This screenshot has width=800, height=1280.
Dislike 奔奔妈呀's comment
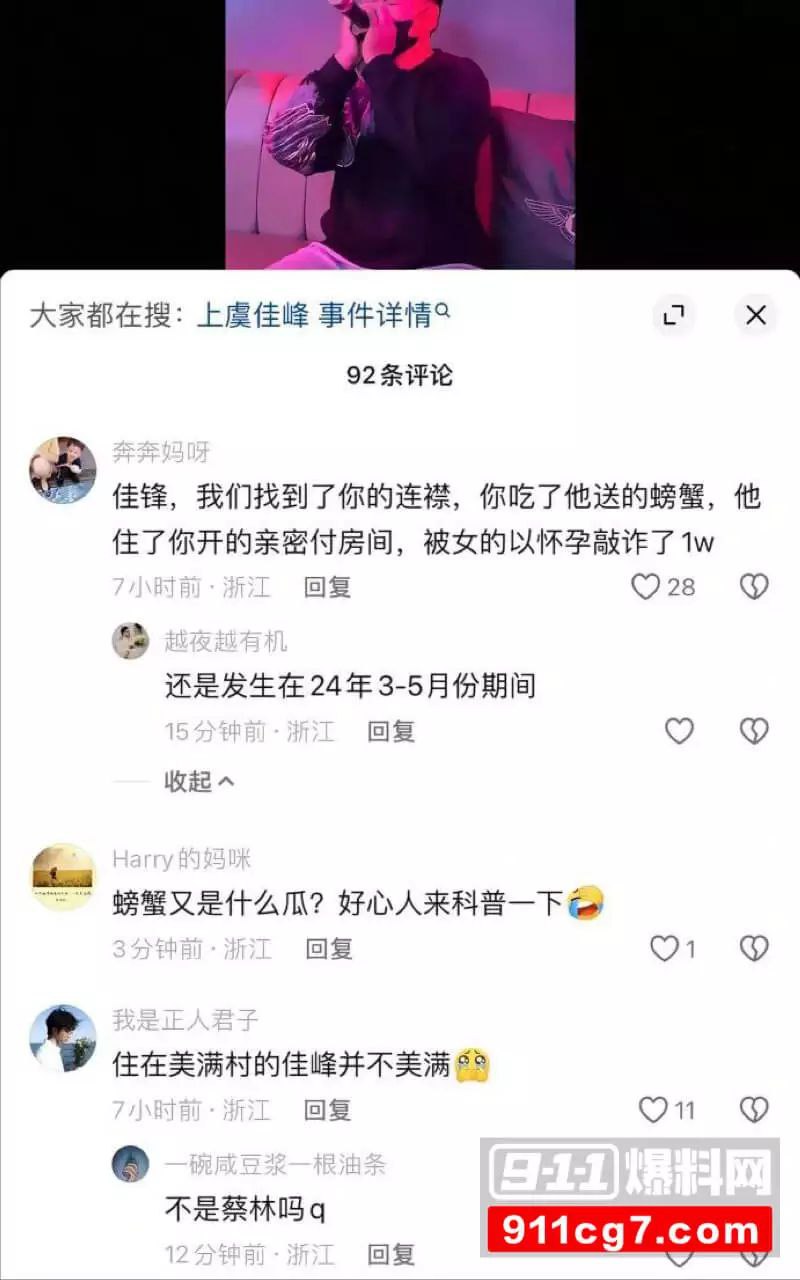pyautogui.click(x=754, y=587)
